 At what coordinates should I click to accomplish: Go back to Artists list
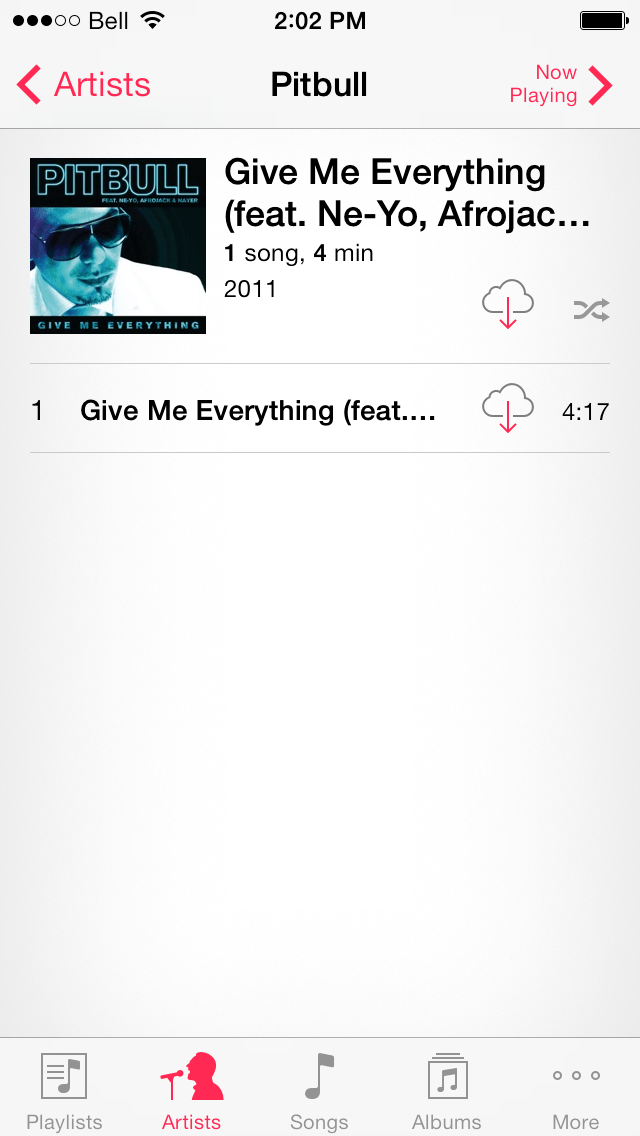(x=84, y=85)
